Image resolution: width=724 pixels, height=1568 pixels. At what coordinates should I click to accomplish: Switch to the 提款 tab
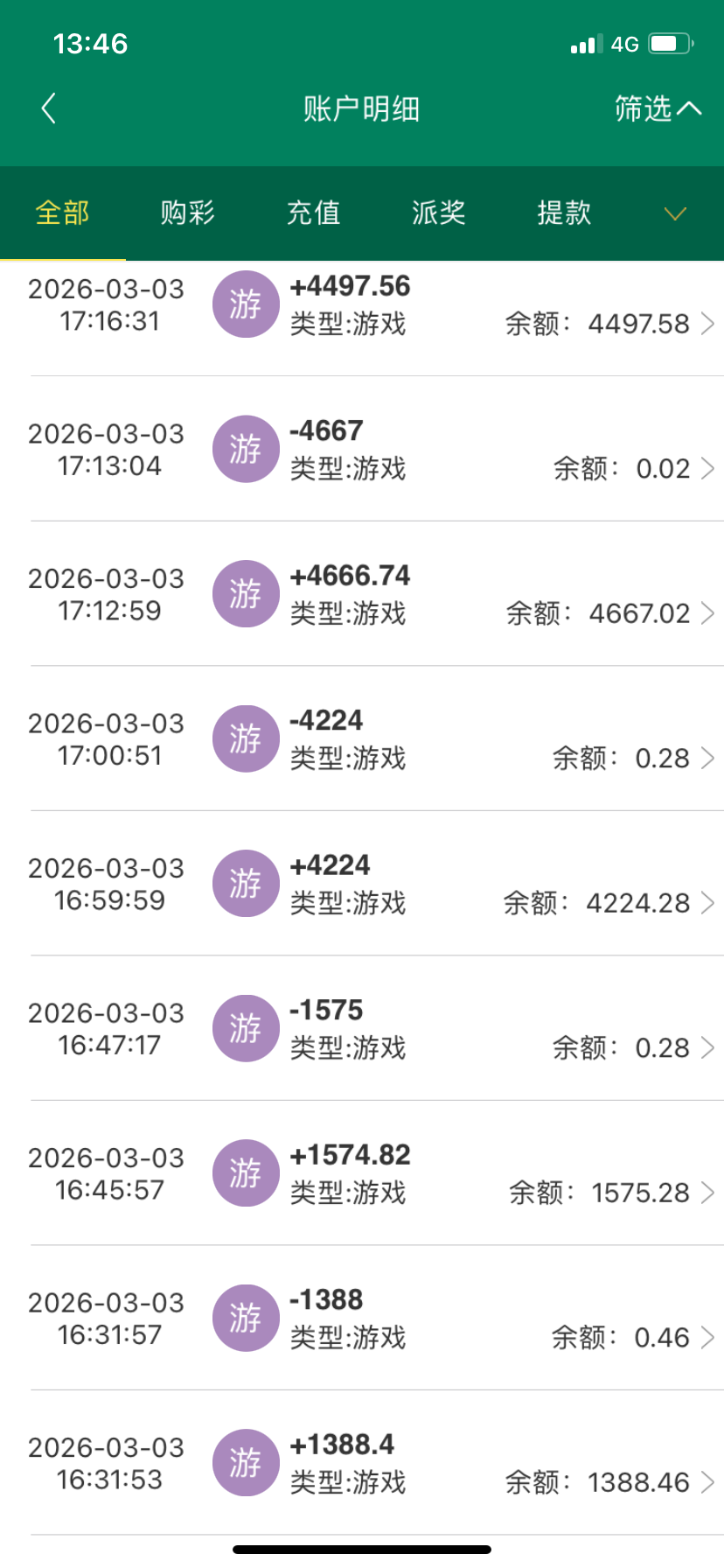click(x=564, y=213)
